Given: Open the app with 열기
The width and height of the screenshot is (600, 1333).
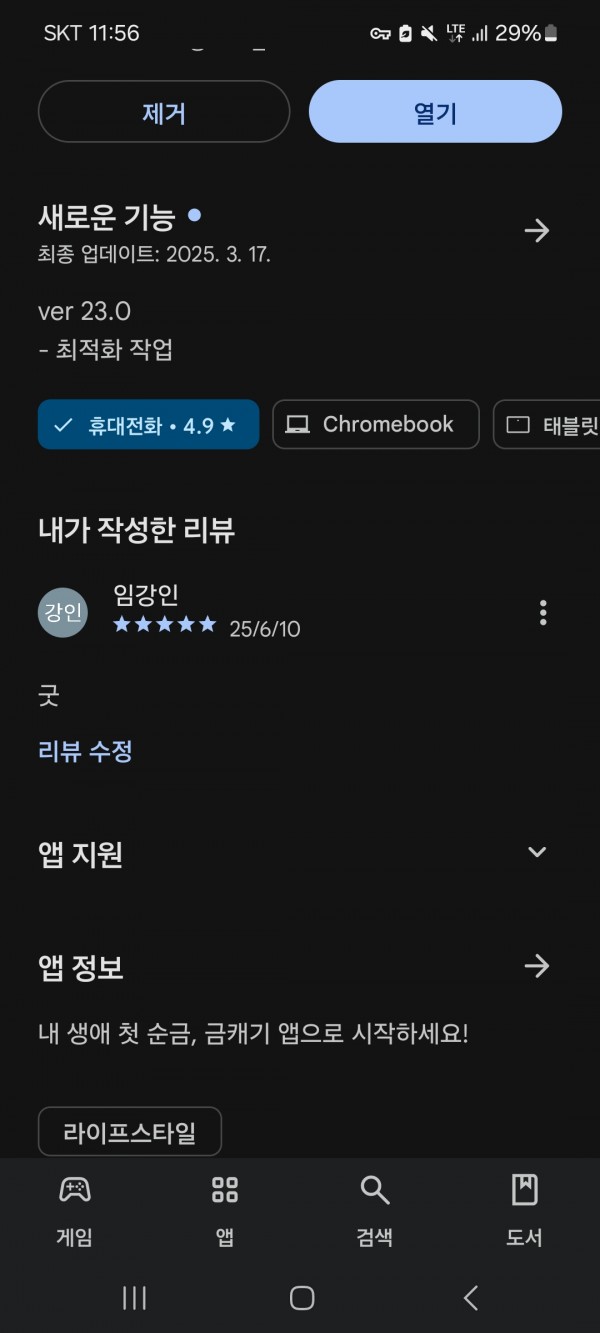Looking at the screenshot, I should (435, 112).
